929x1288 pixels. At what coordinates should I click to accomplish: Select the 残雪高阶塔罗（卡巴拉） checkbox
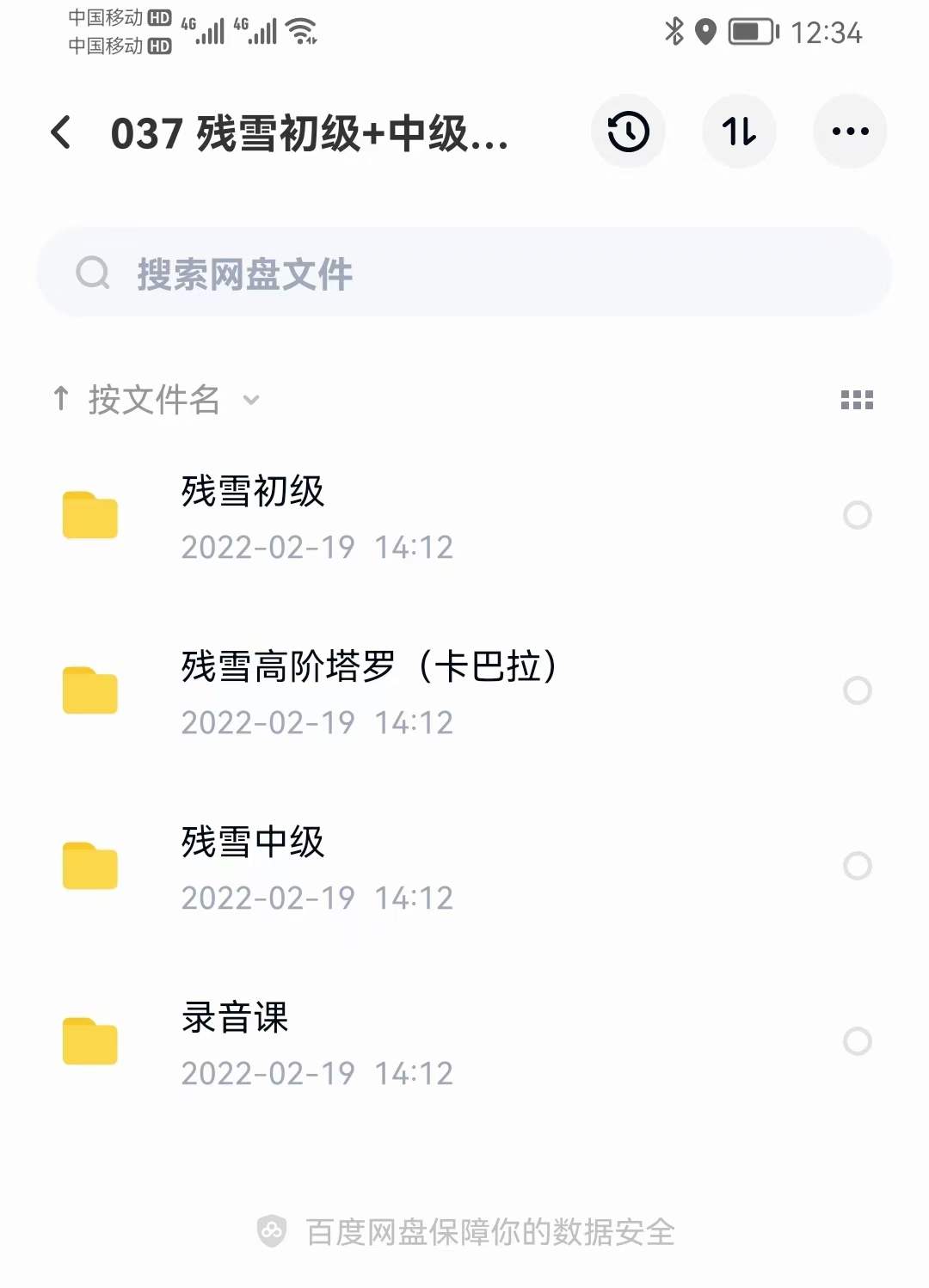click(x=855, y=689)
